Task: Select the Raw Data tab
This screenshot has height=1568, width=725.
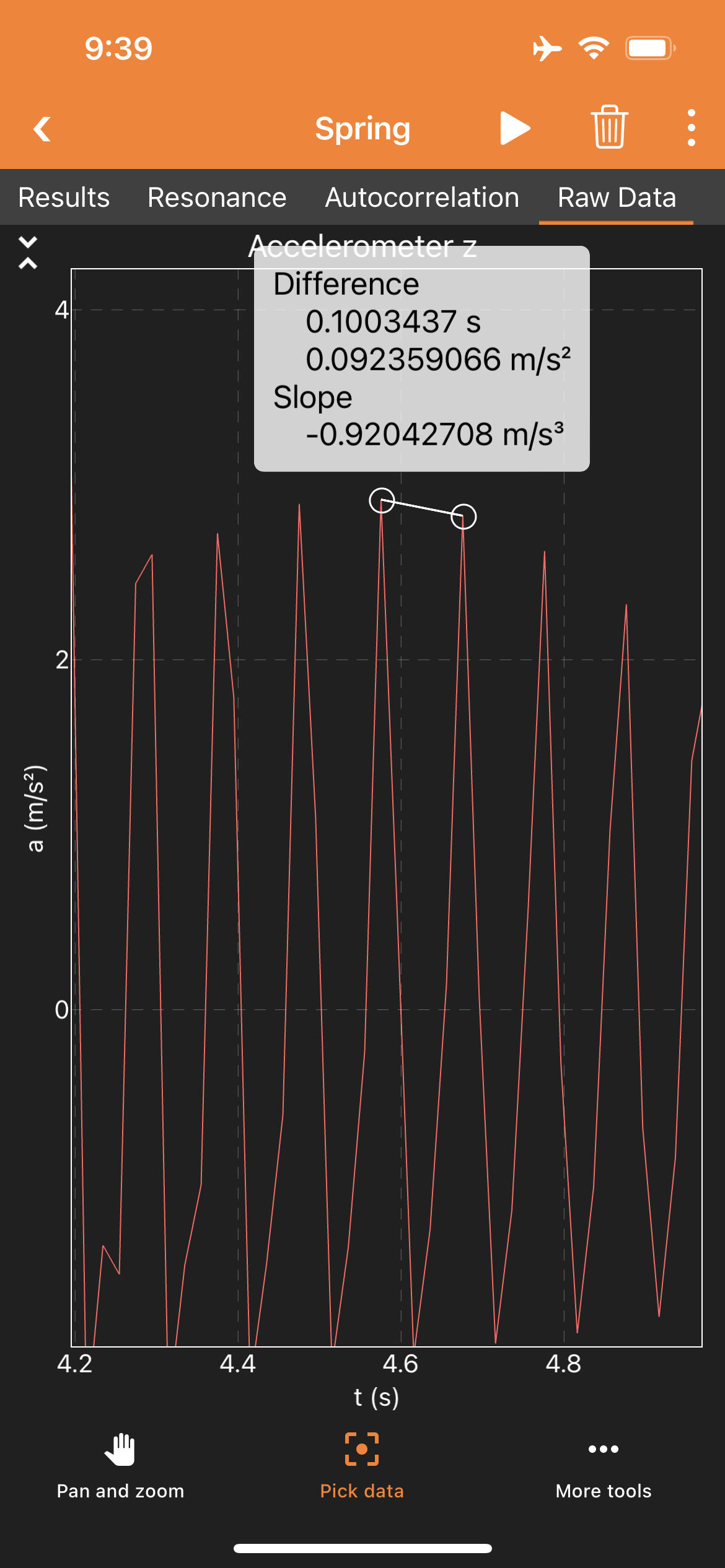Action: (x=617, y=198)
